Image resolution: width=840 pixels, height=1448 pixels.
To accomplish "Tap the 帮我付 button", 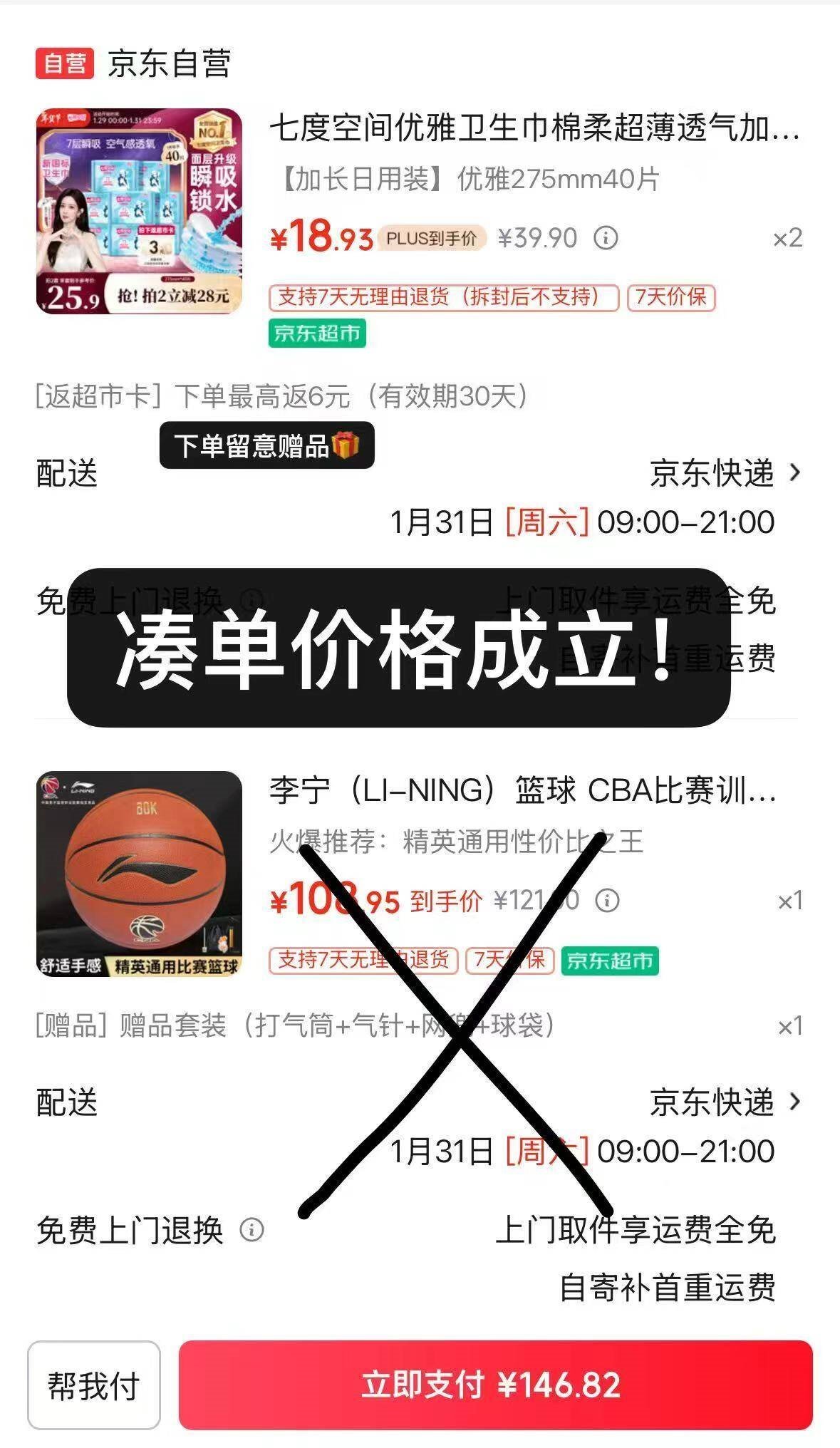I will (94, 1385).
